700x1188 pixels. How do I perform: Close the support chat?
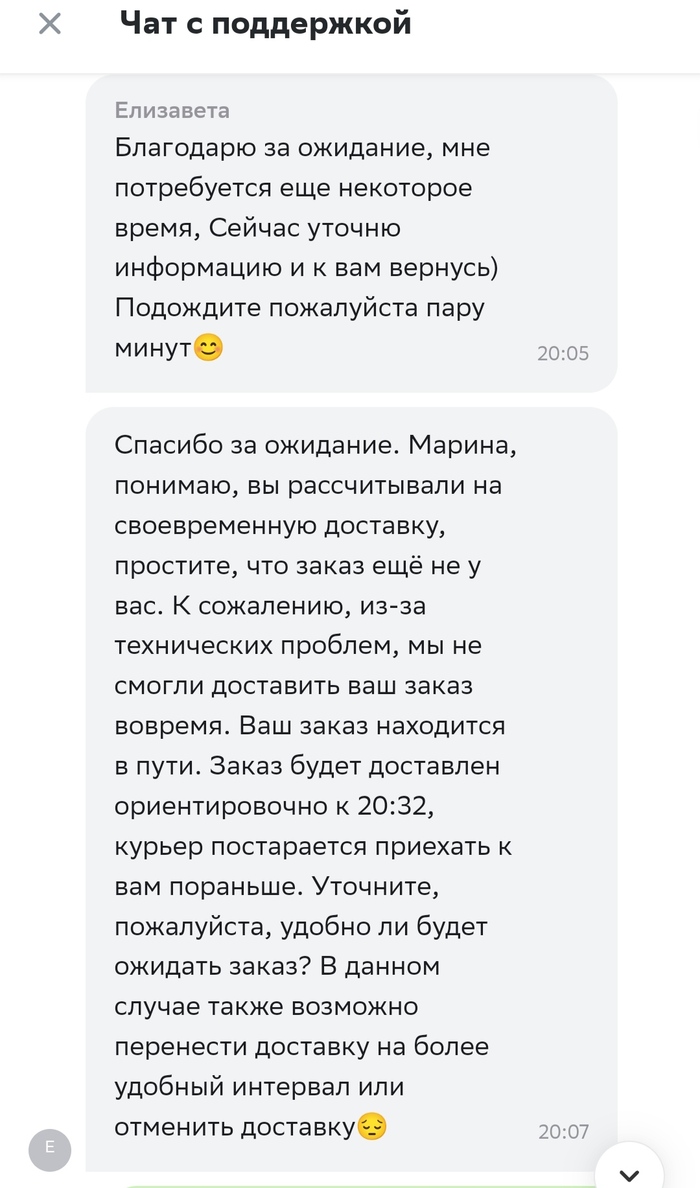coord(49,23)
